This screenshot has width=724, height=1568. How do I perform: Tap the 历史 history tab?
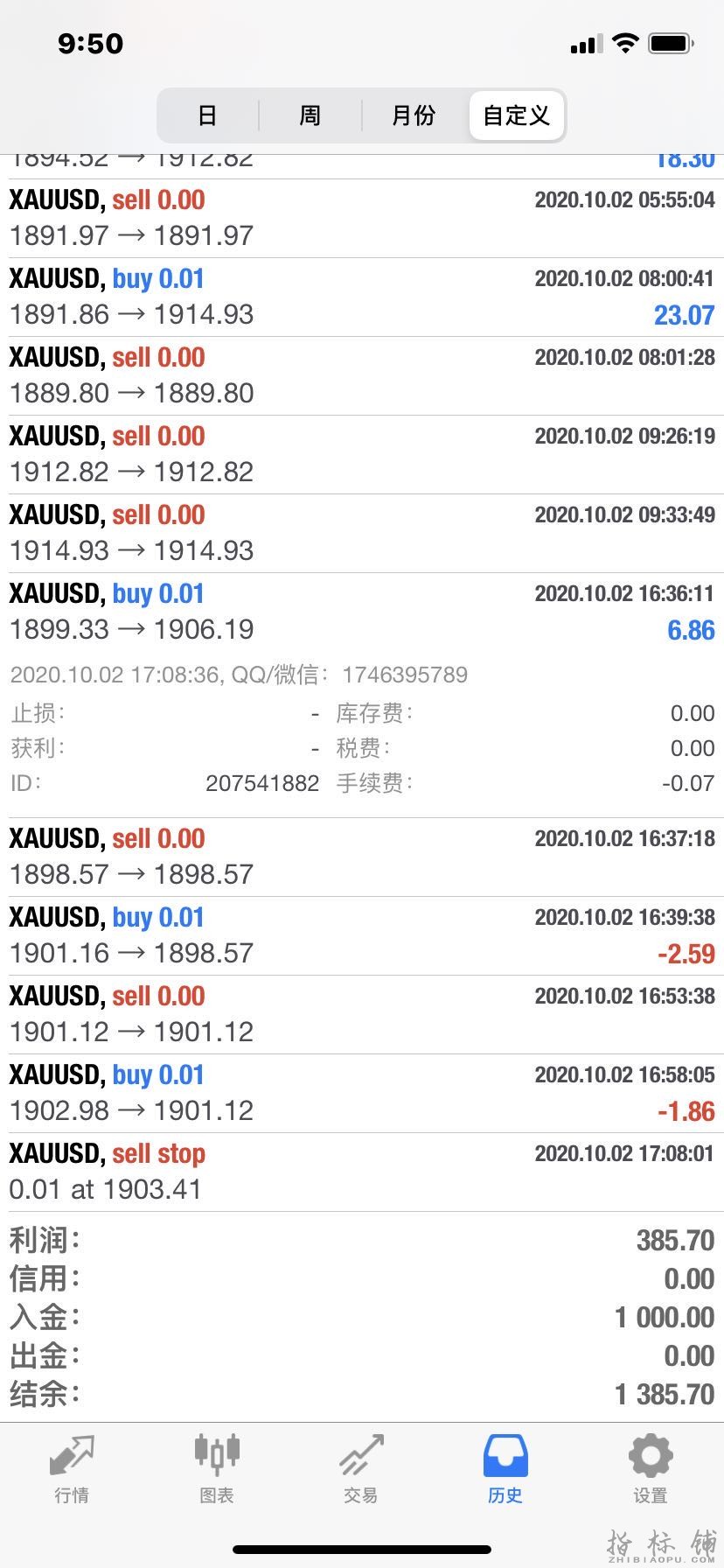pyautogui.click(x=505, y=1468)
